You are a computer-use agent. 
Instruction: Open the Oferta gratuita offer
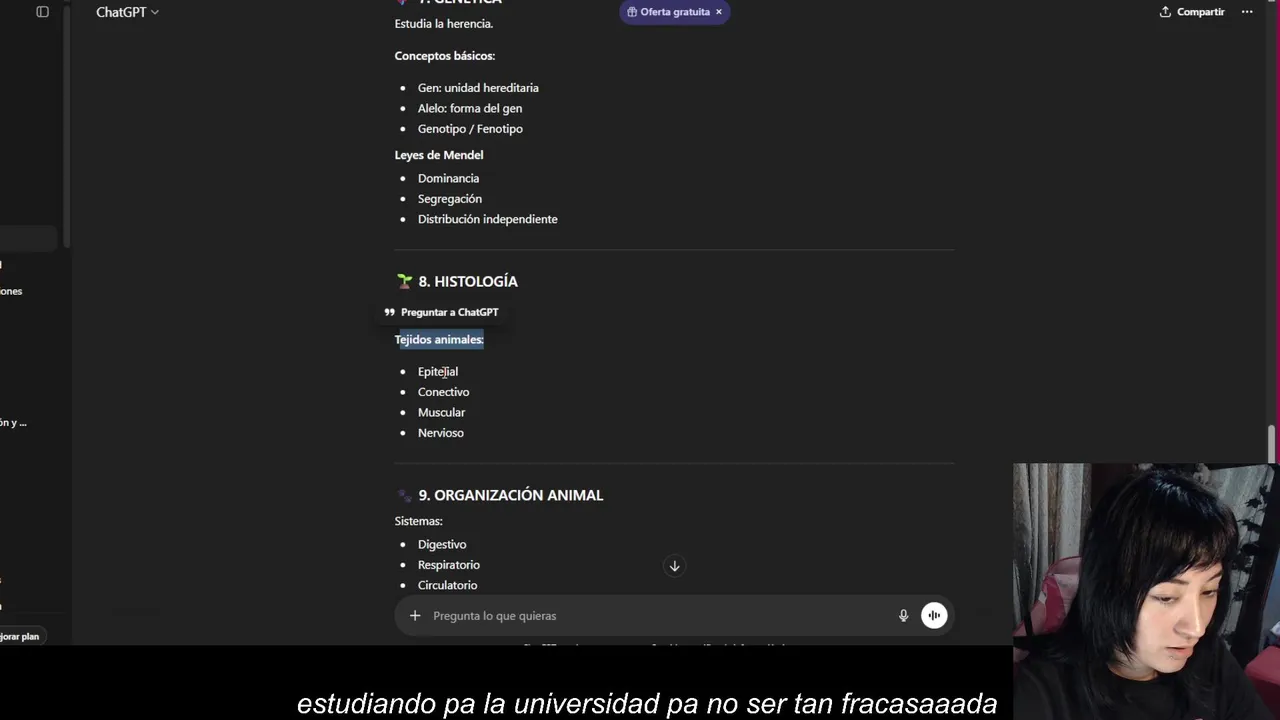pos(668,12)
